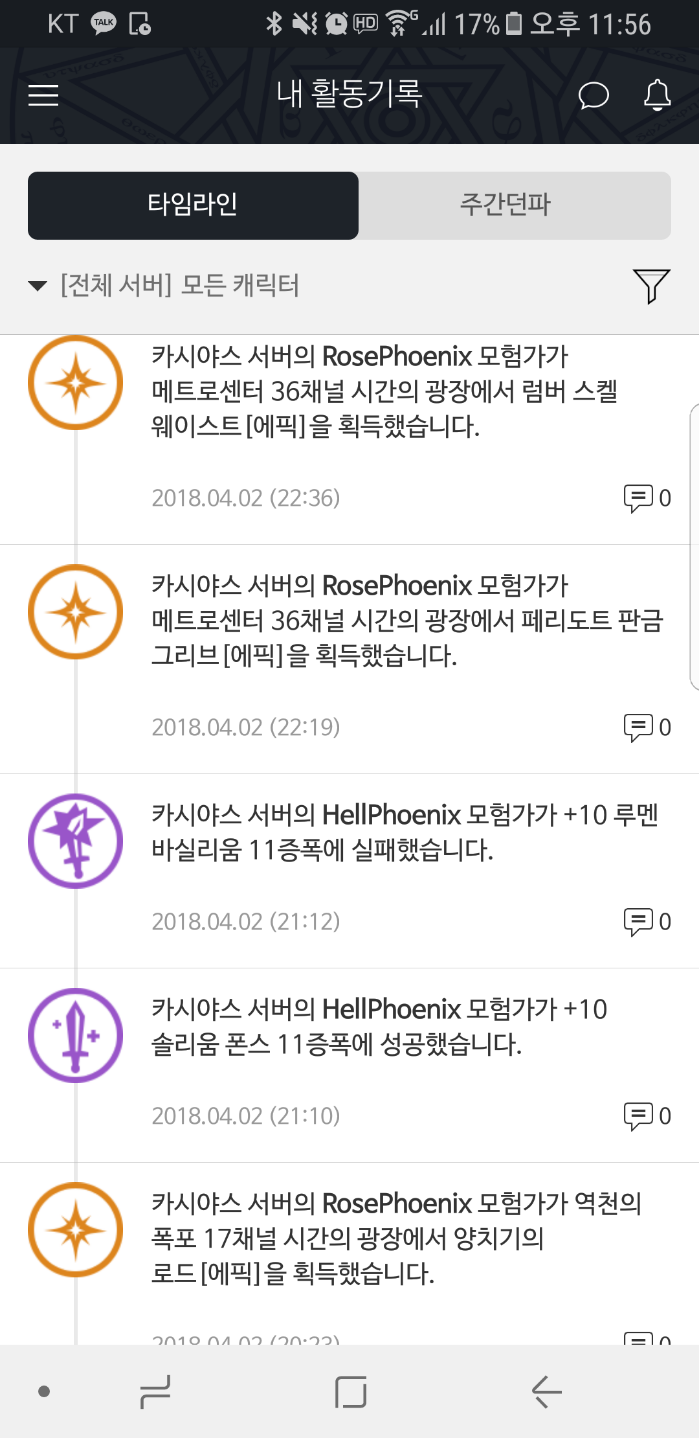This screenshot has width=699, height=1438.
Task: Expand the [전체 서버] 모든 캐릭터 dropdown
Action: coord(165,286)
